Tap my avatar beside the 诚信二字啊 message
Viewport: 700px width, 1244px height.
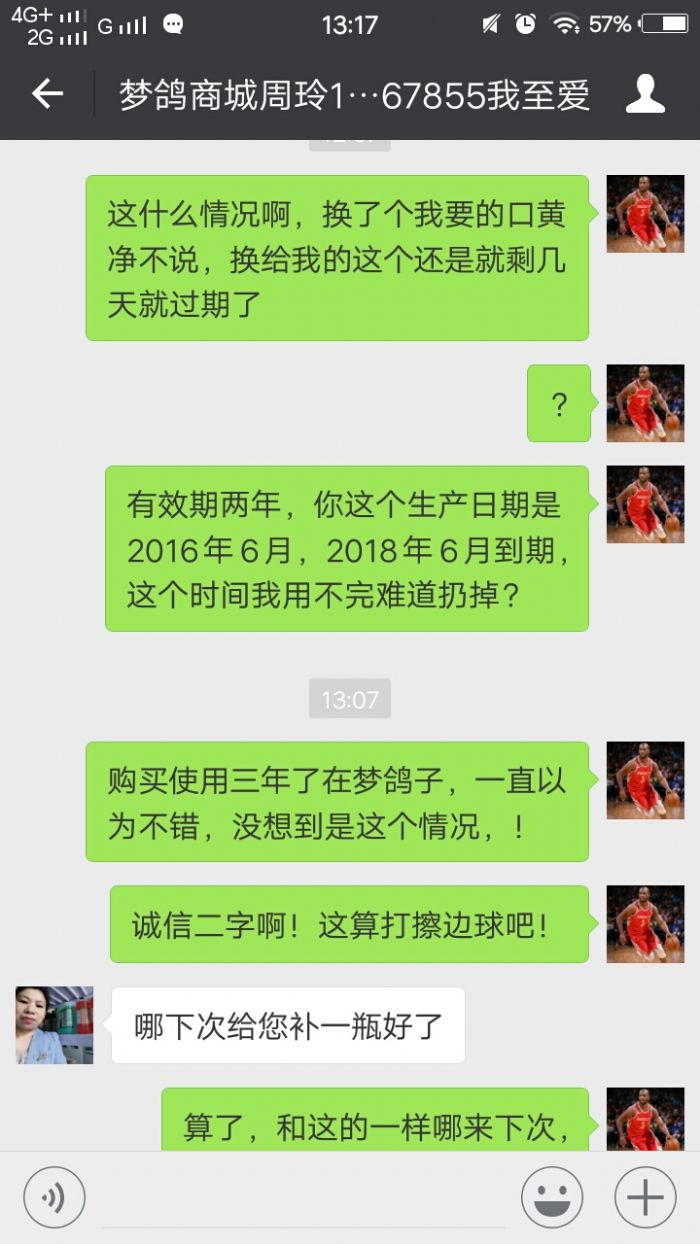pos(645,924)
